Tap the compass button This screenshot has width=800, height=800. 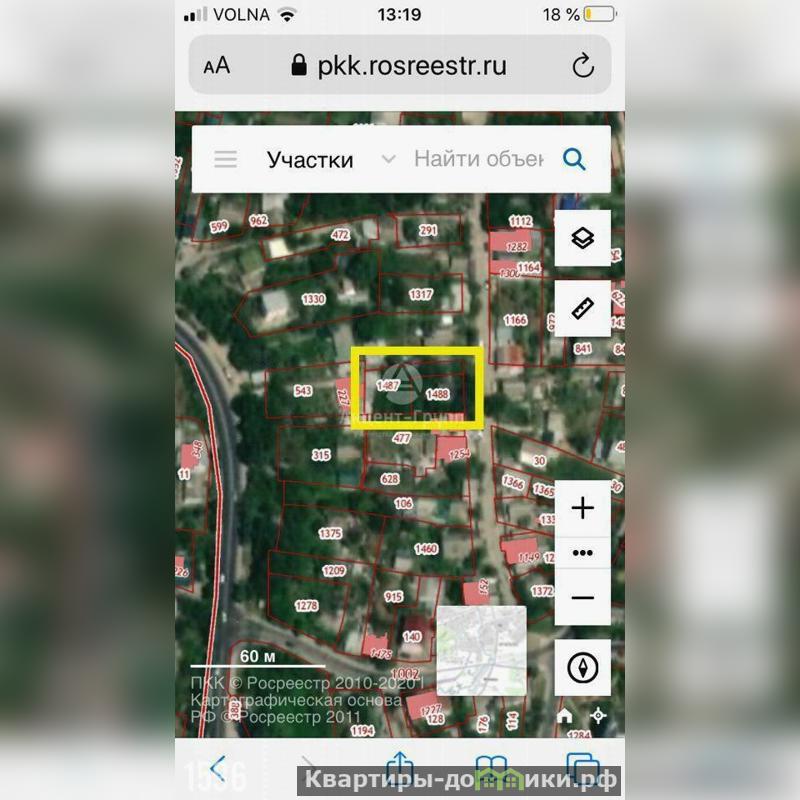(582, 667)
